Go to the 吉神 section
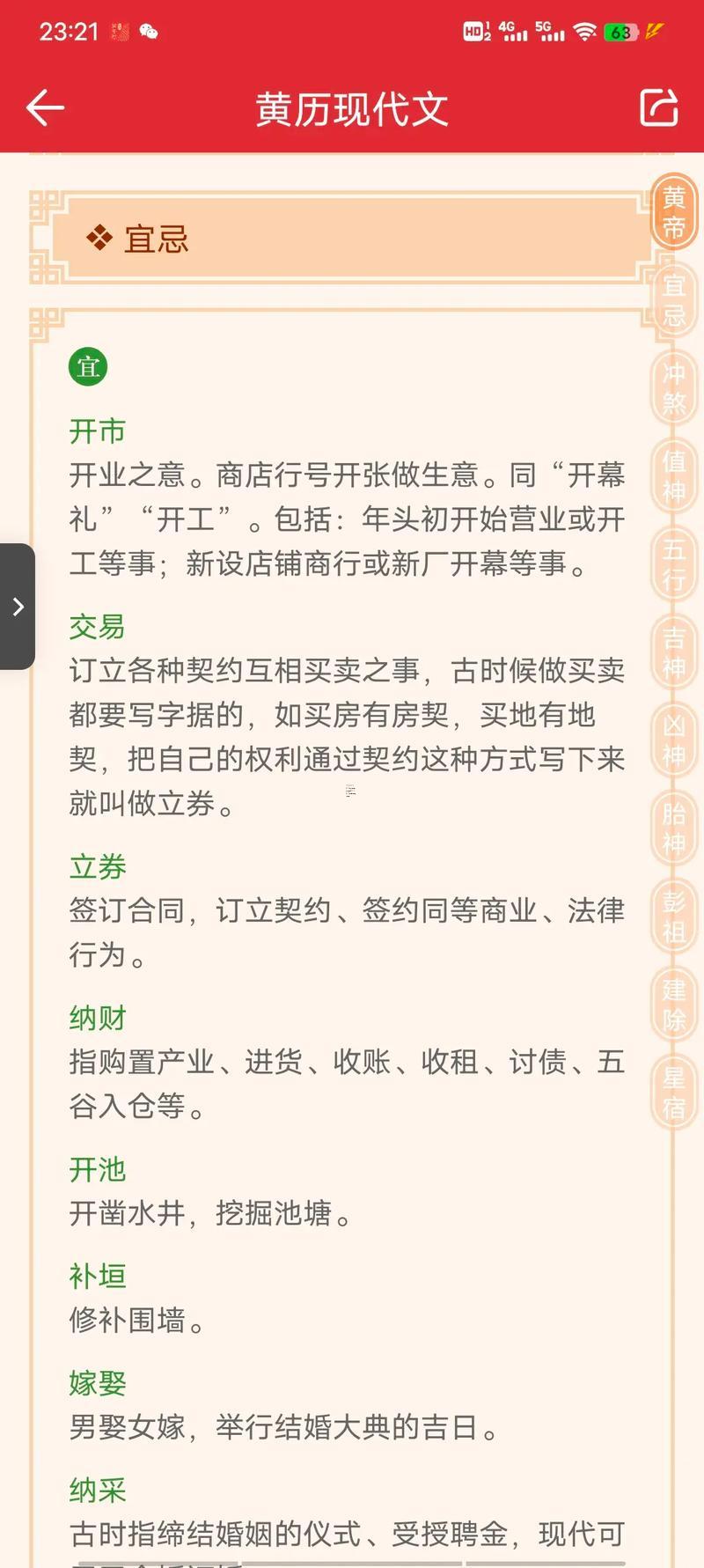 click(x=674, y=652)
